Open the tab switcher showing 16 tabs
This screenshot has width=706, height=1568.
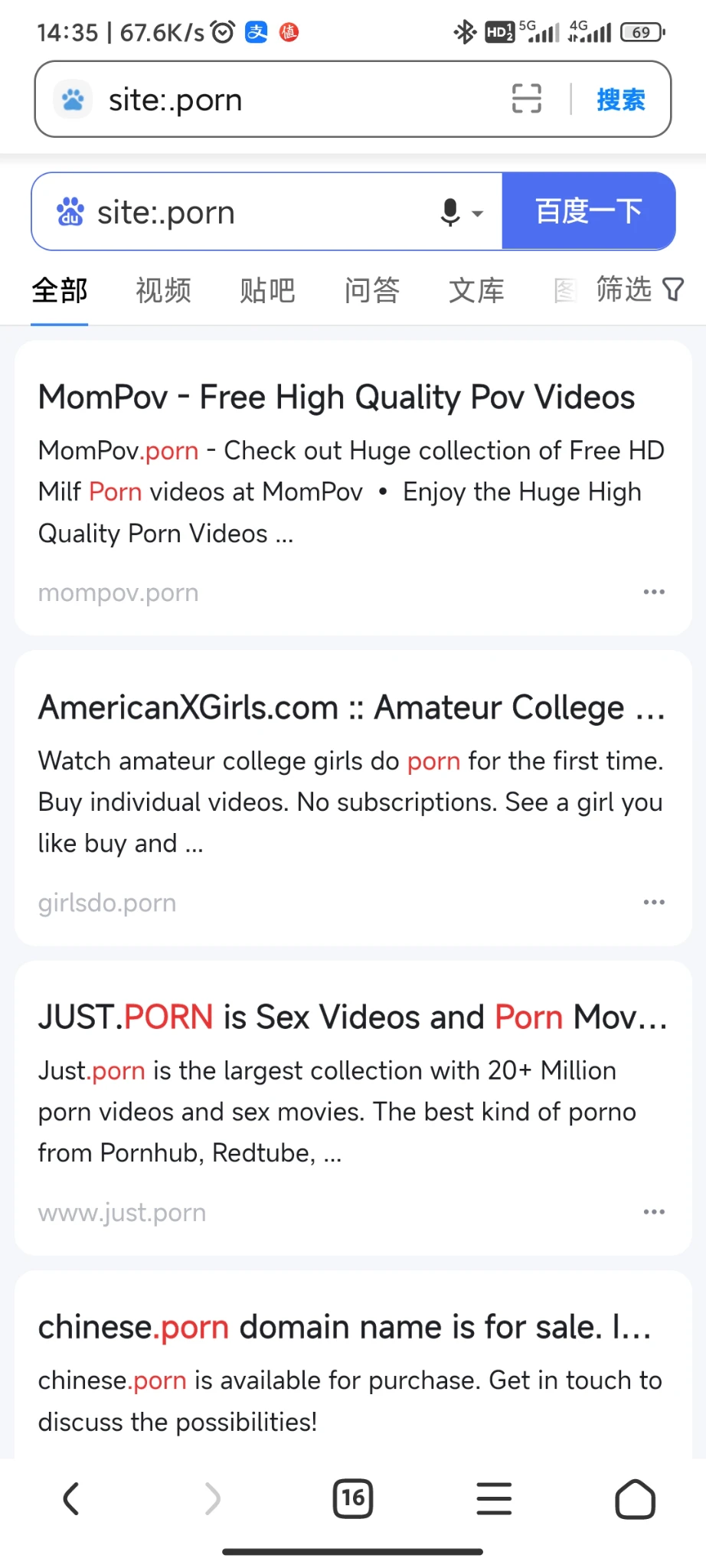[353, 1498]
